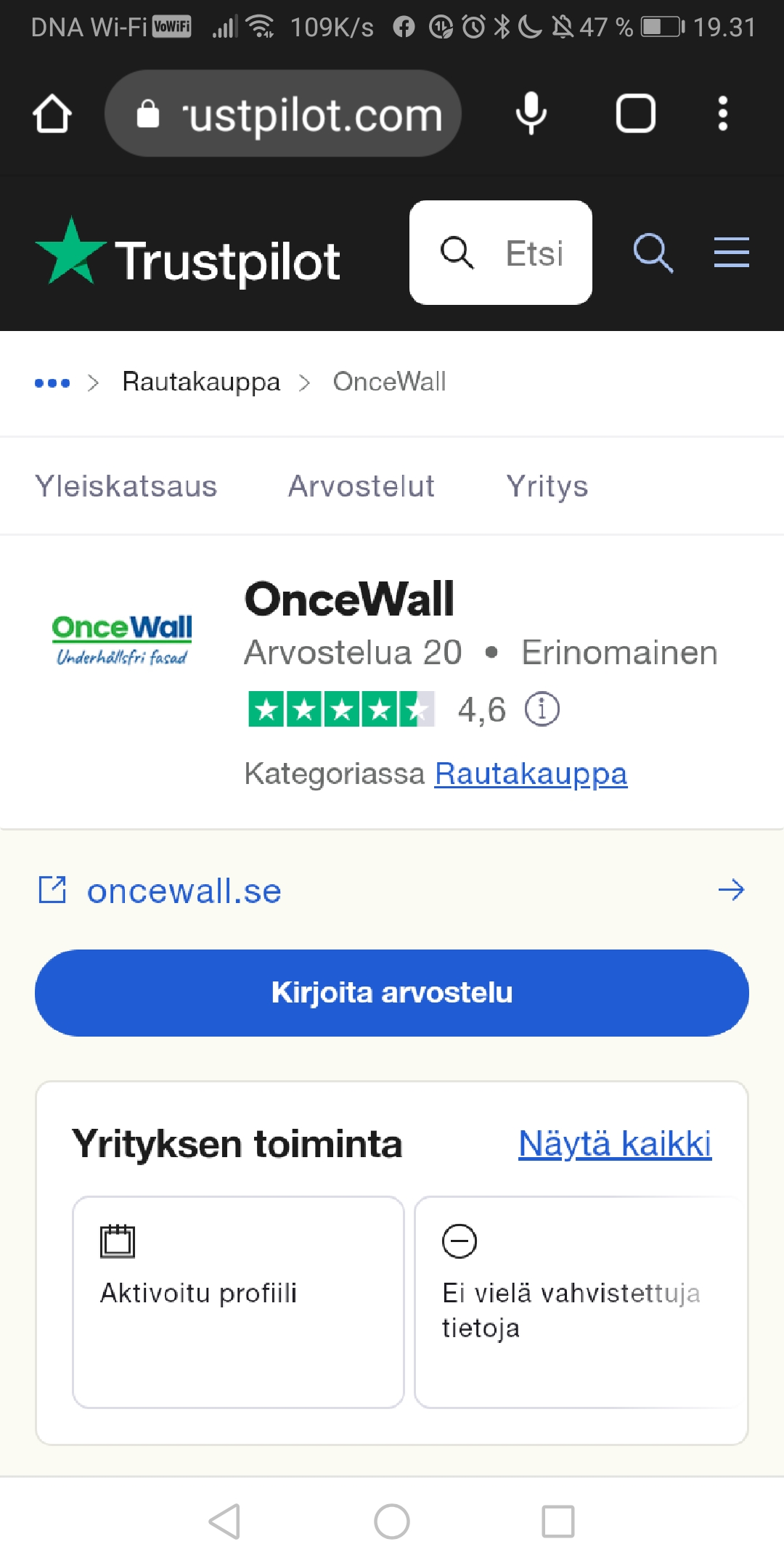The image size is (784, 1568).
Task: Open the Rautakauppa breadcrumb
Action: [x=201, y=382]
